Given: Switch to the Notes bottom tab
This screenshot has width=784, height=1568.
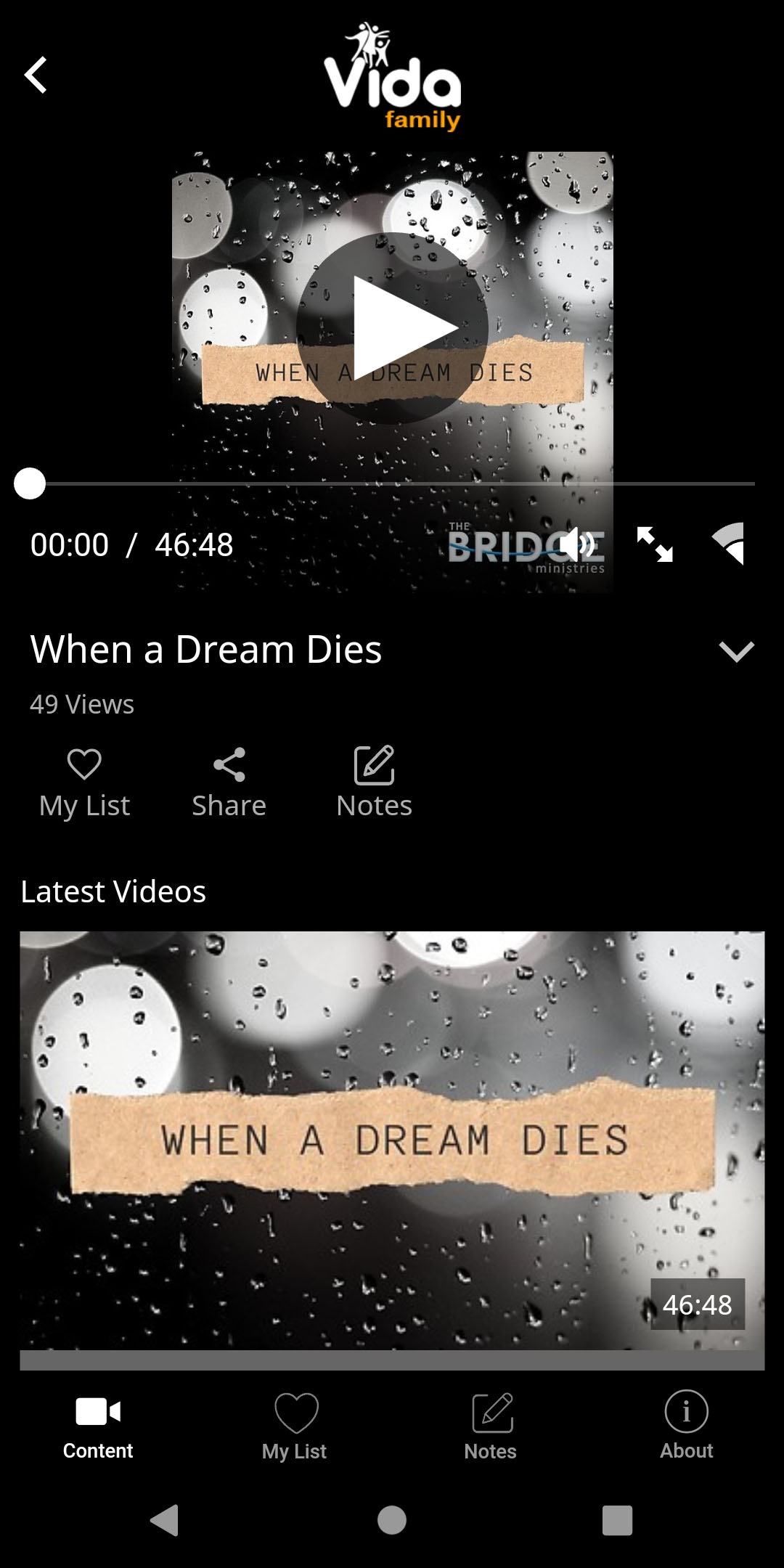Looking at the screenshot, I should point(491,1428).
